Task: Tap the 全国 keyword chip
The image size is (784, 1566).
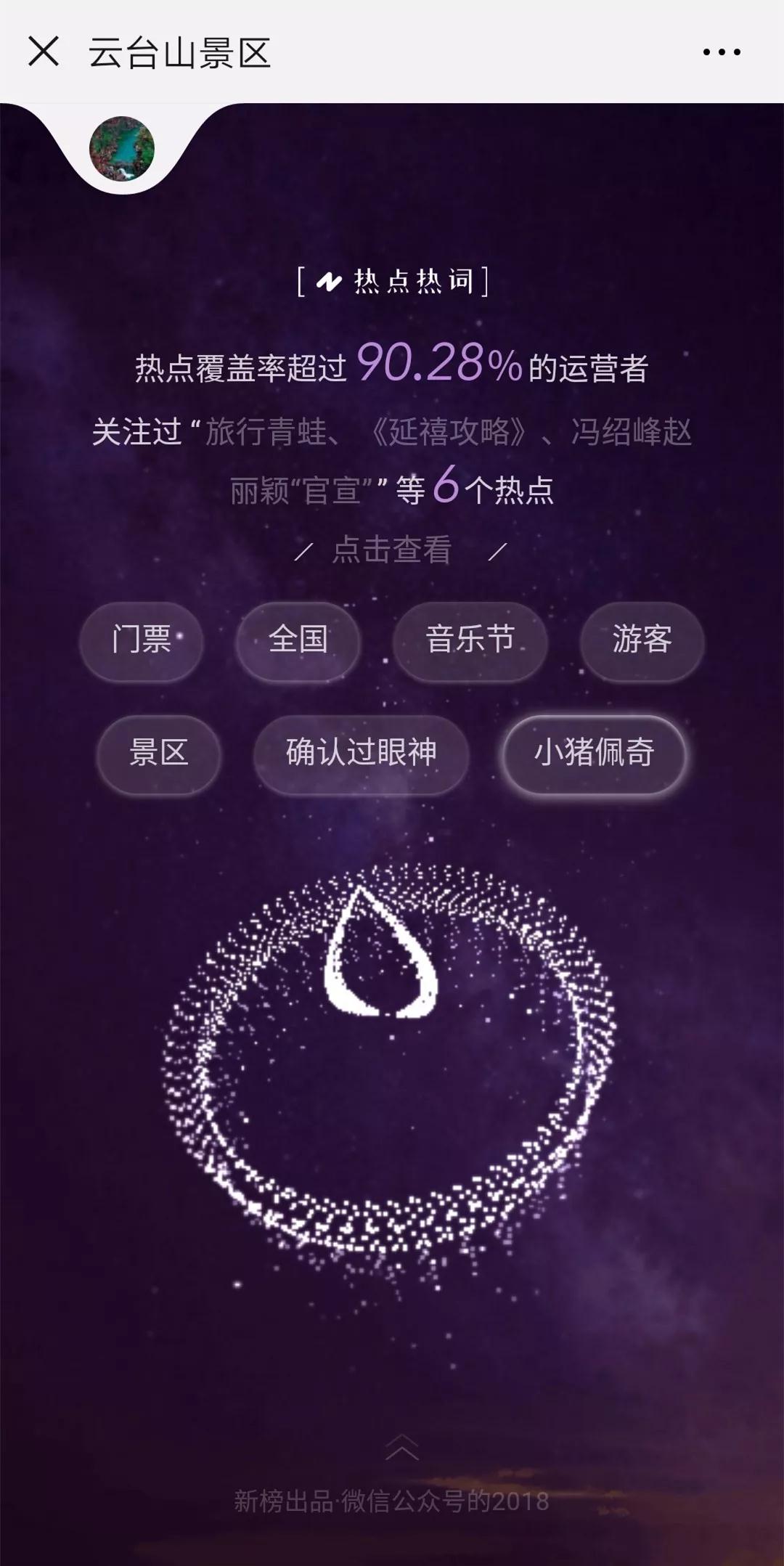Action: [298, 640]
